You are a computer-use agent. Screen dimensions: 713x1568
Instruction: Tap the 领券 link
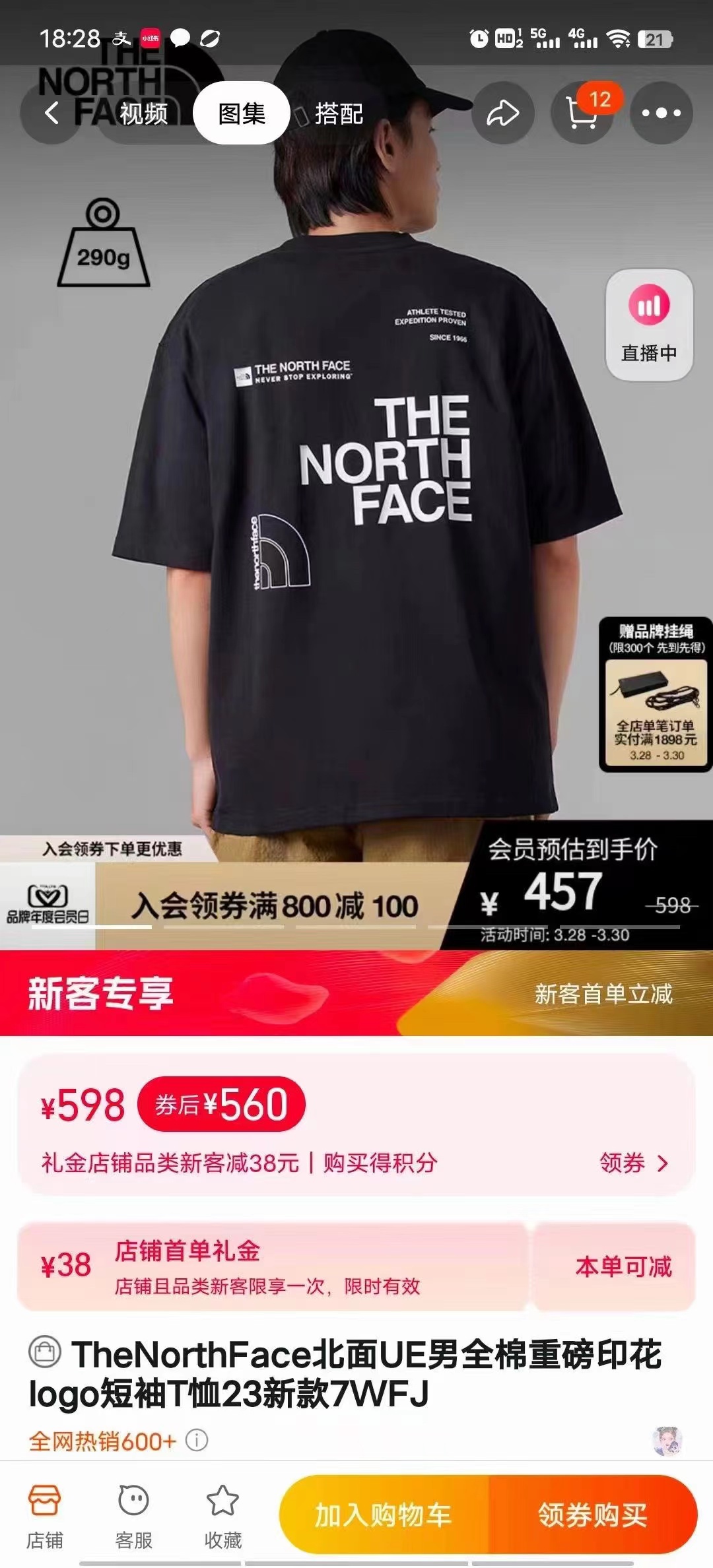click(632, 1163)
